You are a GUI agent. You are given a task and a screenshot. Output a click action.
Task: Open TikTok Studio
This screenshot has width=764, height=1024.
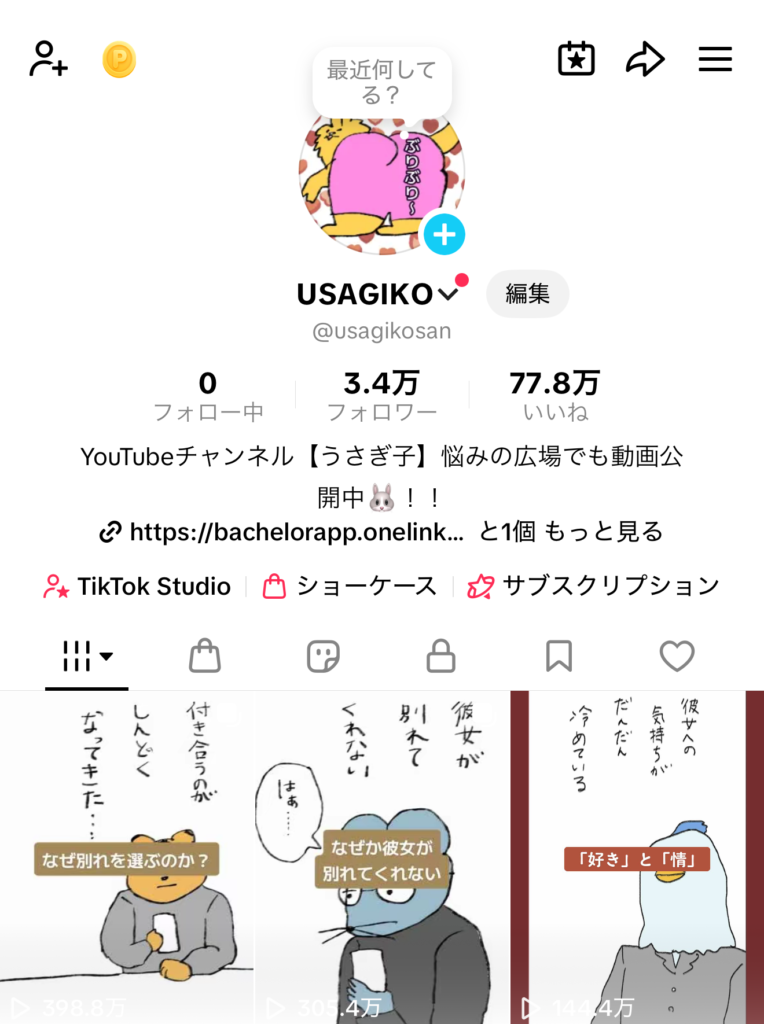tap(138, 586)
